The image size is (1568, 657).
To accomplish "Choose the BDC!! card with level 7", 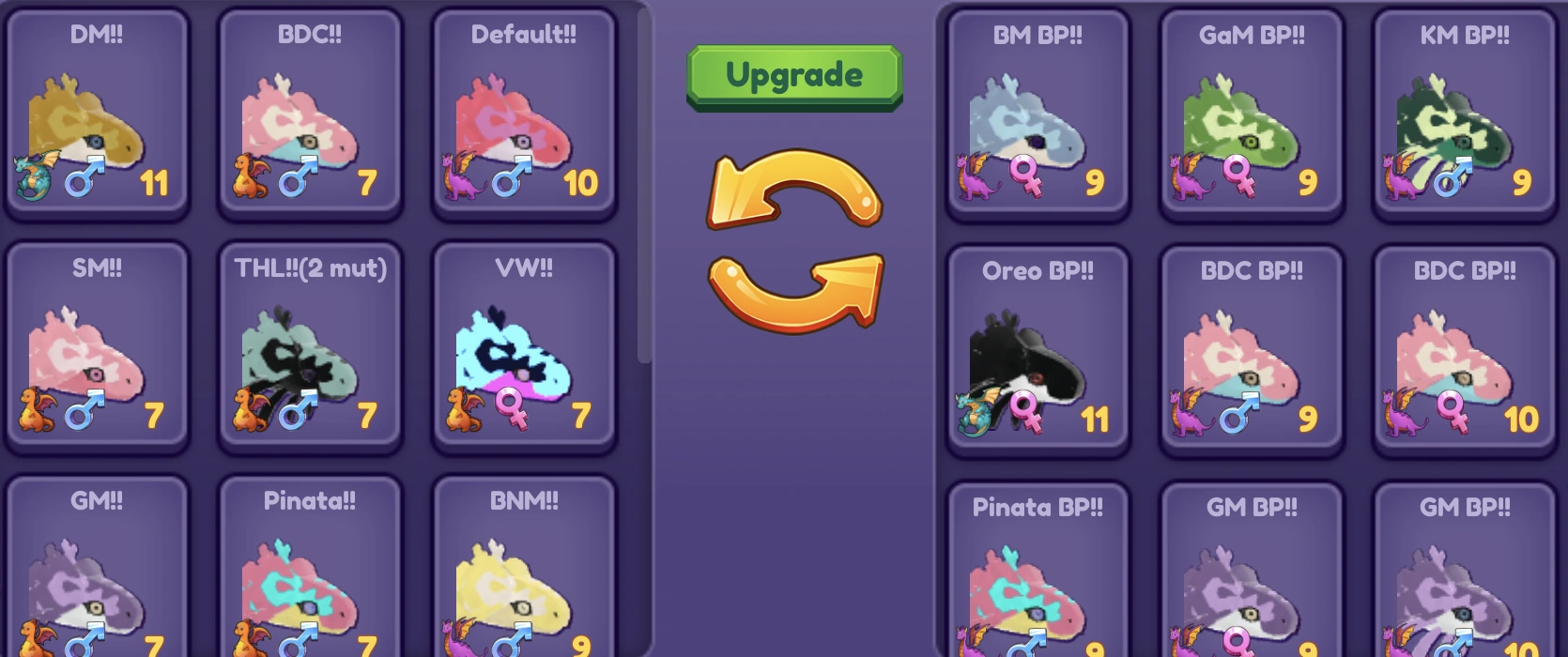I will click(x=310, y=115).
